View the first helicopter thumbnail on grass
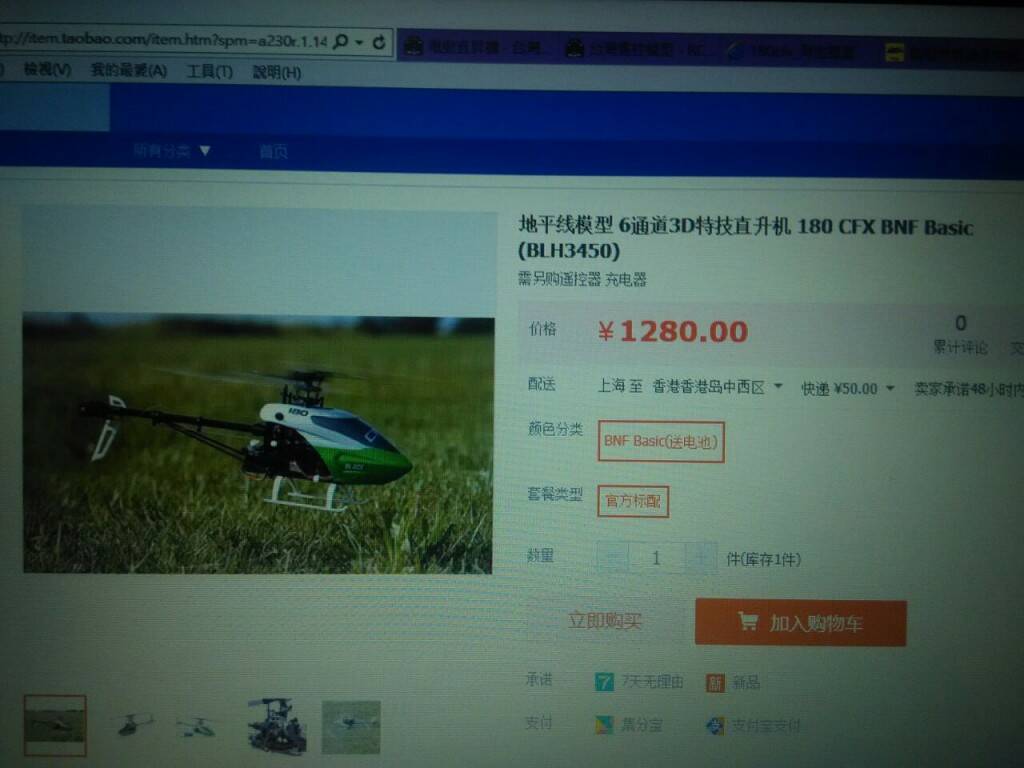Image resolution: width=1024 pixels, height=768 pixels. 55,725
